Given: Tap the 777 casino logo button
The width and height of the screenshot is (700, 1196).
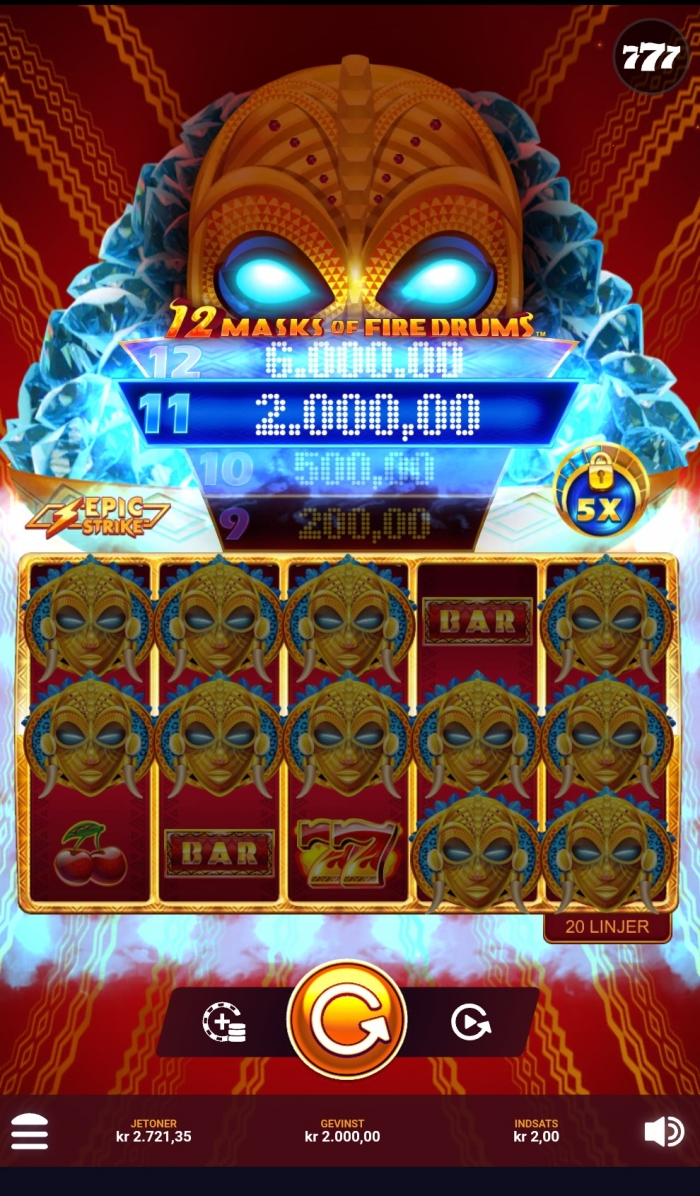Looking at the screenshot, I should [650, 57].
